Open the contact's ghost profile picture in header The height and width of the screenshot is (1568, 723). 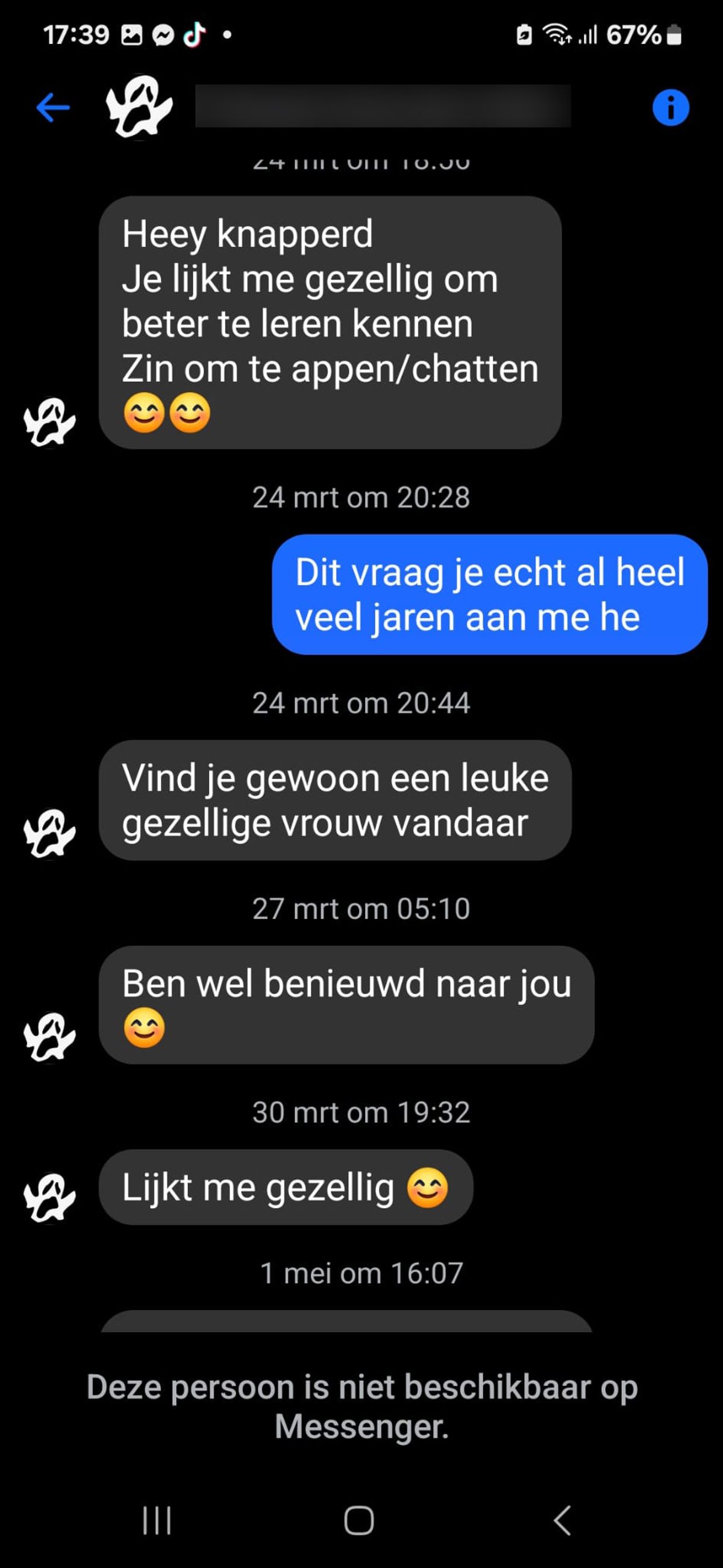(139, 107)
